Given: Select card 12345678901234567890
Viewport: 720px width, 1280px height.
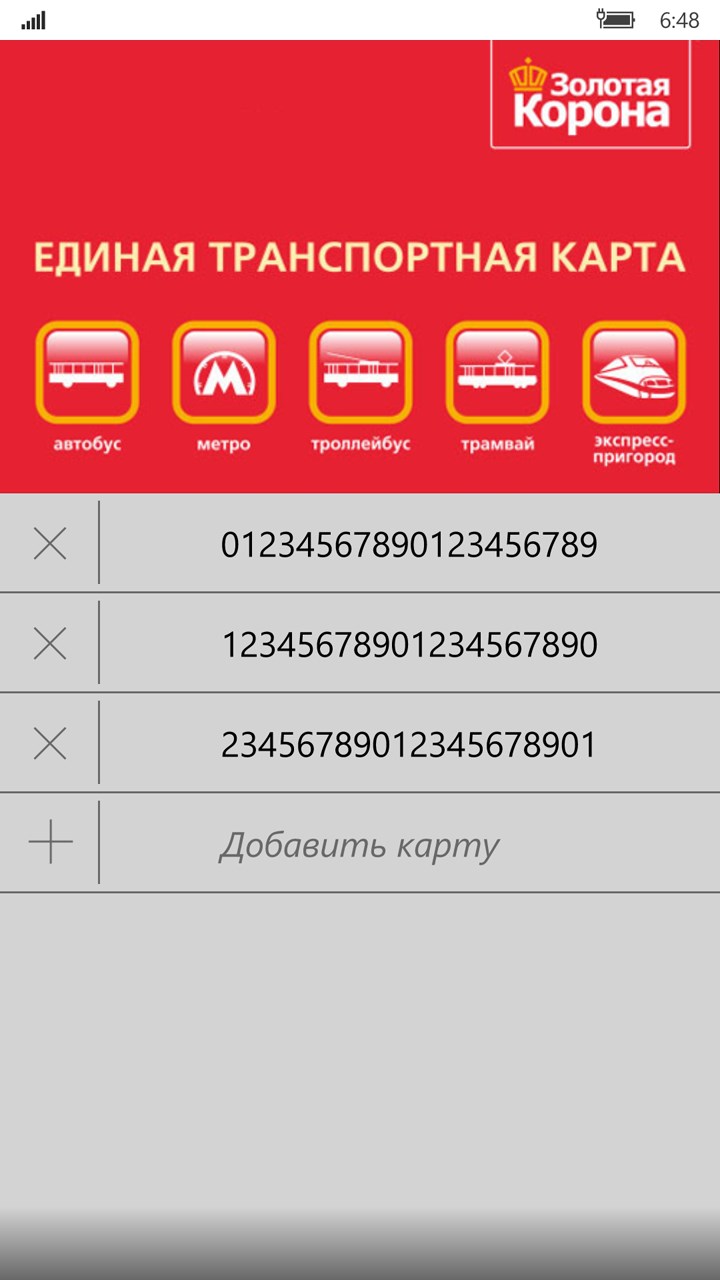Looking at the screenshot, I should click(x=409, y=644).
